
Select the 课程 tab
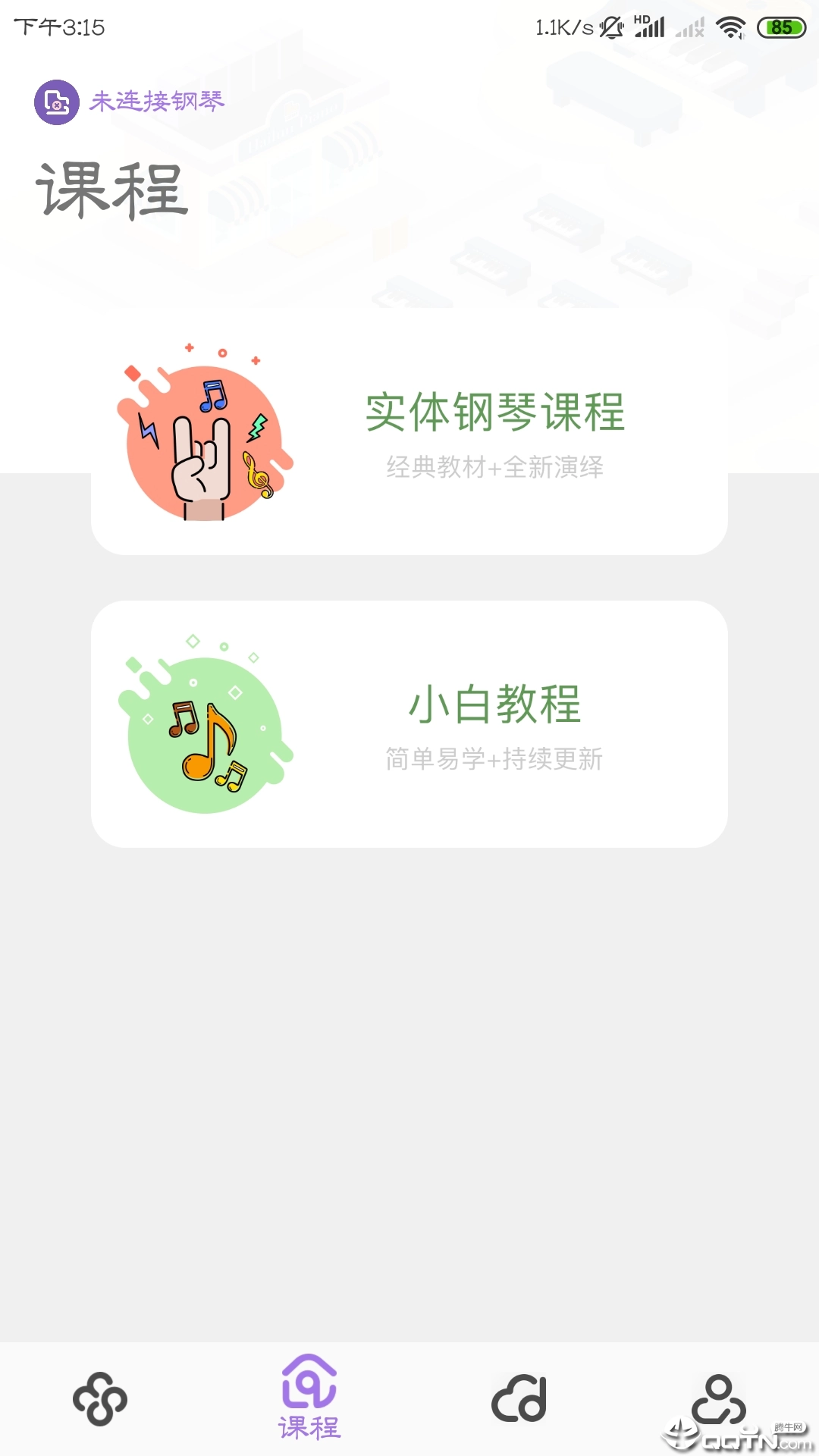tap(309, 1398)
